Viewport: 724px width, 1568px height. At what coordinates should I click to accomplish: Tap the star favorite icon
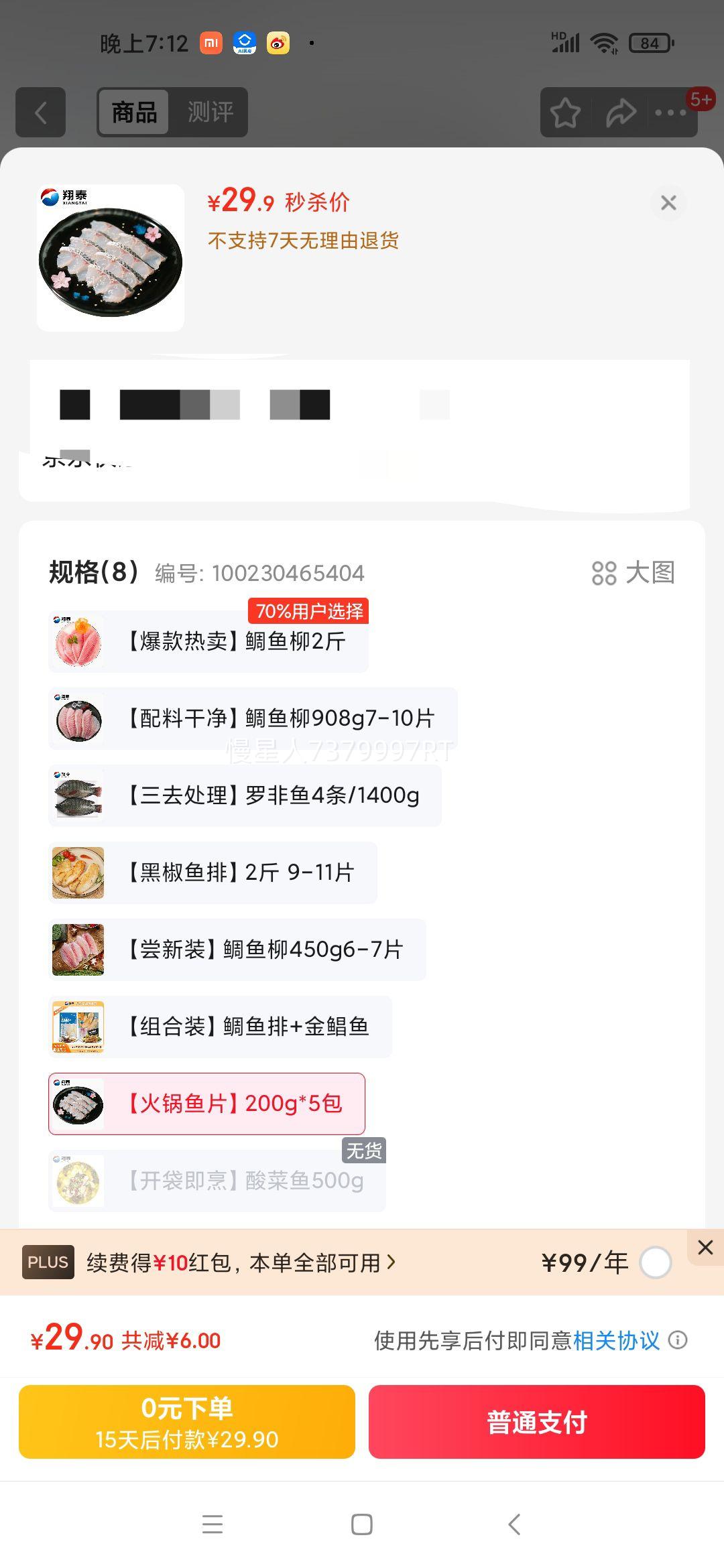click(x=565, y=113)
